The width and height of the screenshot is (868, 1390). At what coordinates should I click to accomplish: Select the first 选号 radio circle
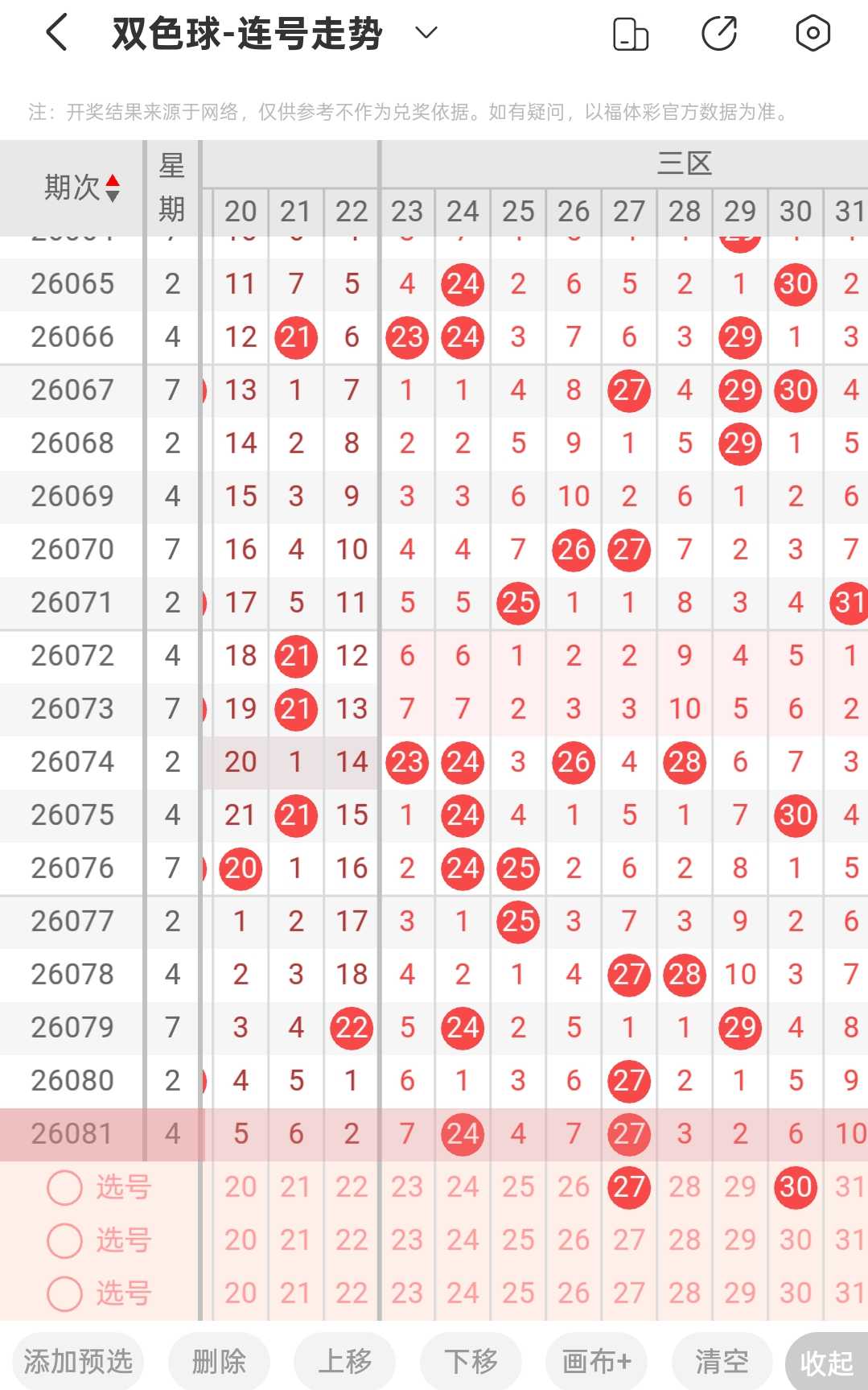click(x=65, y=1187)
